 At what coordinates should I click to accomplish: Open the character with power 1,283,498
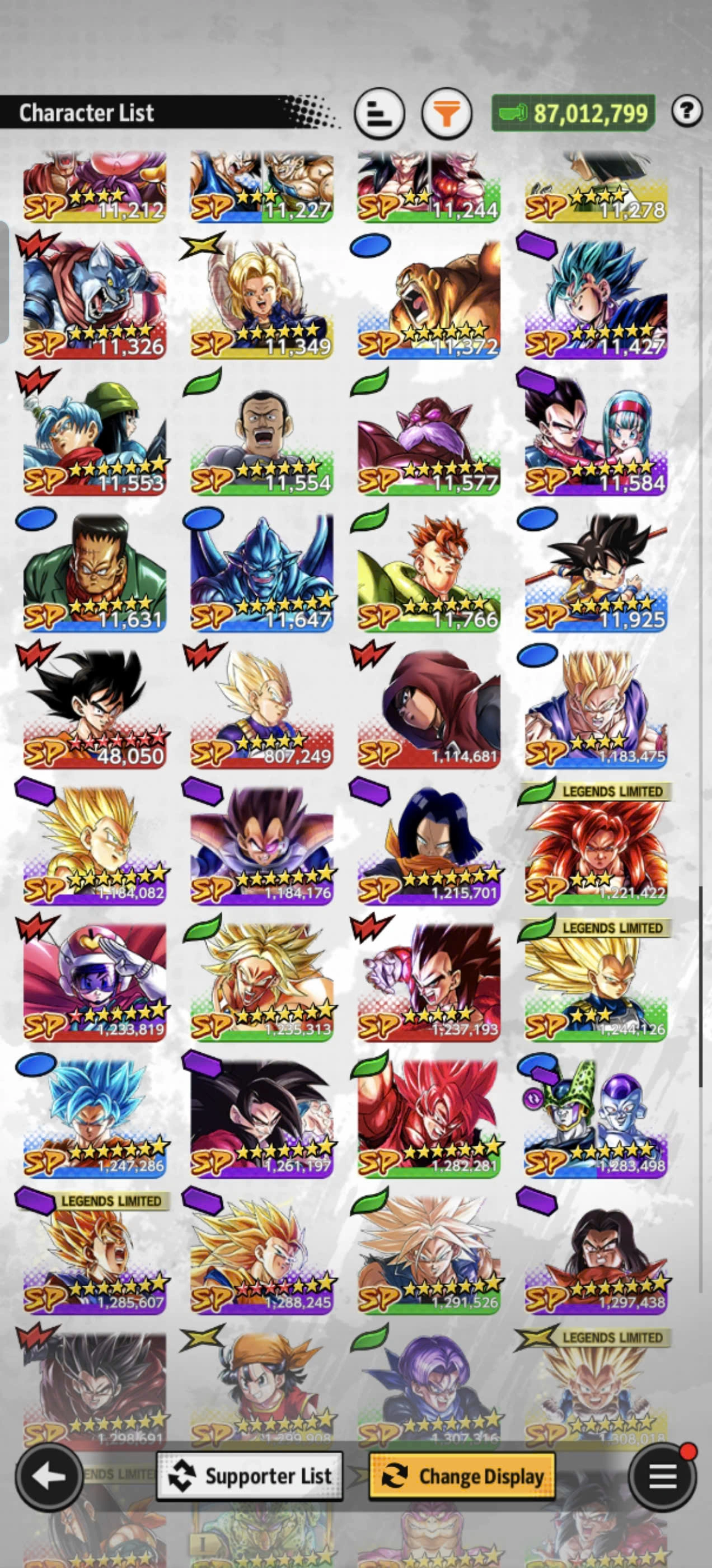pyautogui.click(x=596, y=1116)
